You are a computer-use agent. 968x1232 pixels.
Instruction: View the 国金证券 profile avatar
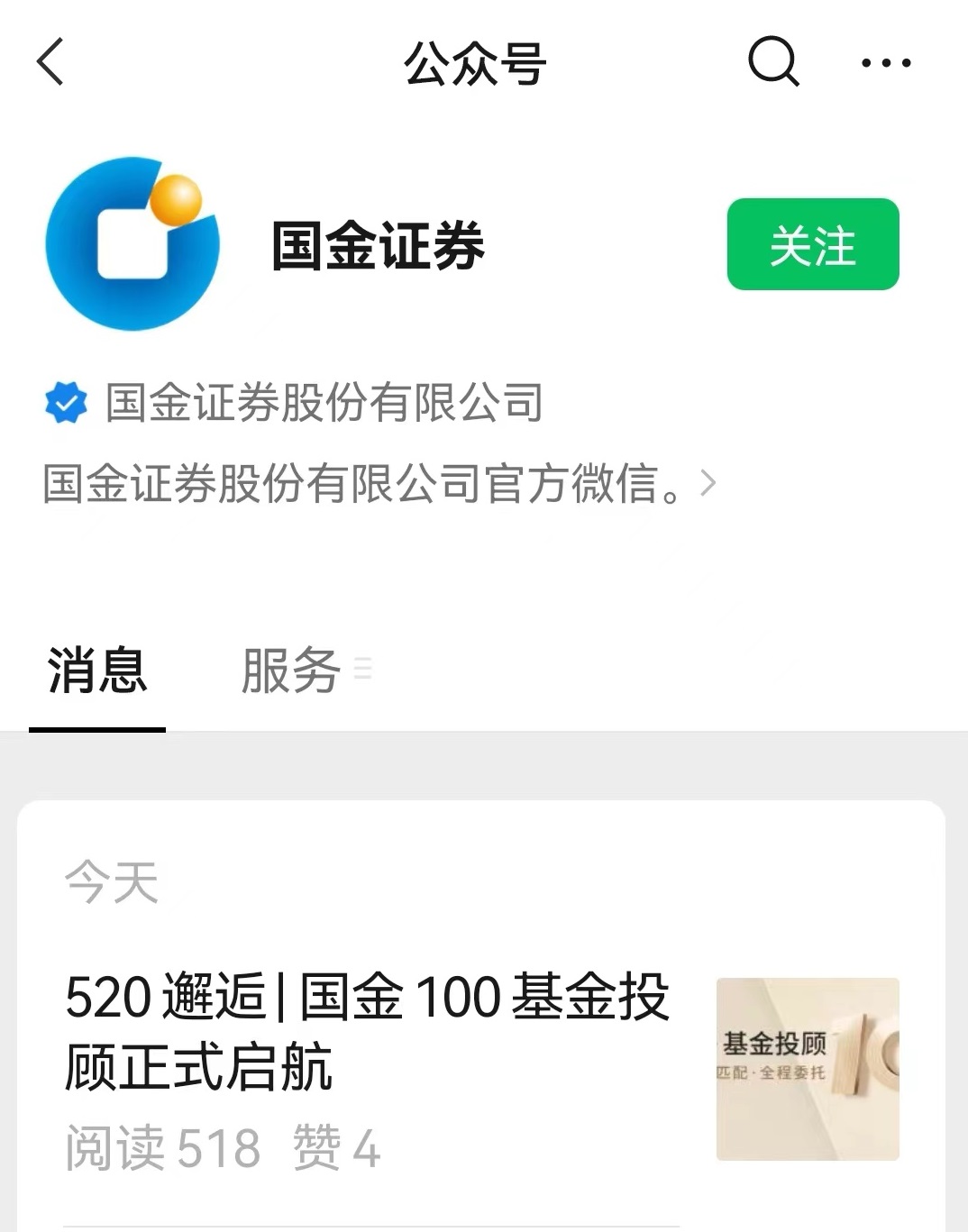[x=132, y=244]
